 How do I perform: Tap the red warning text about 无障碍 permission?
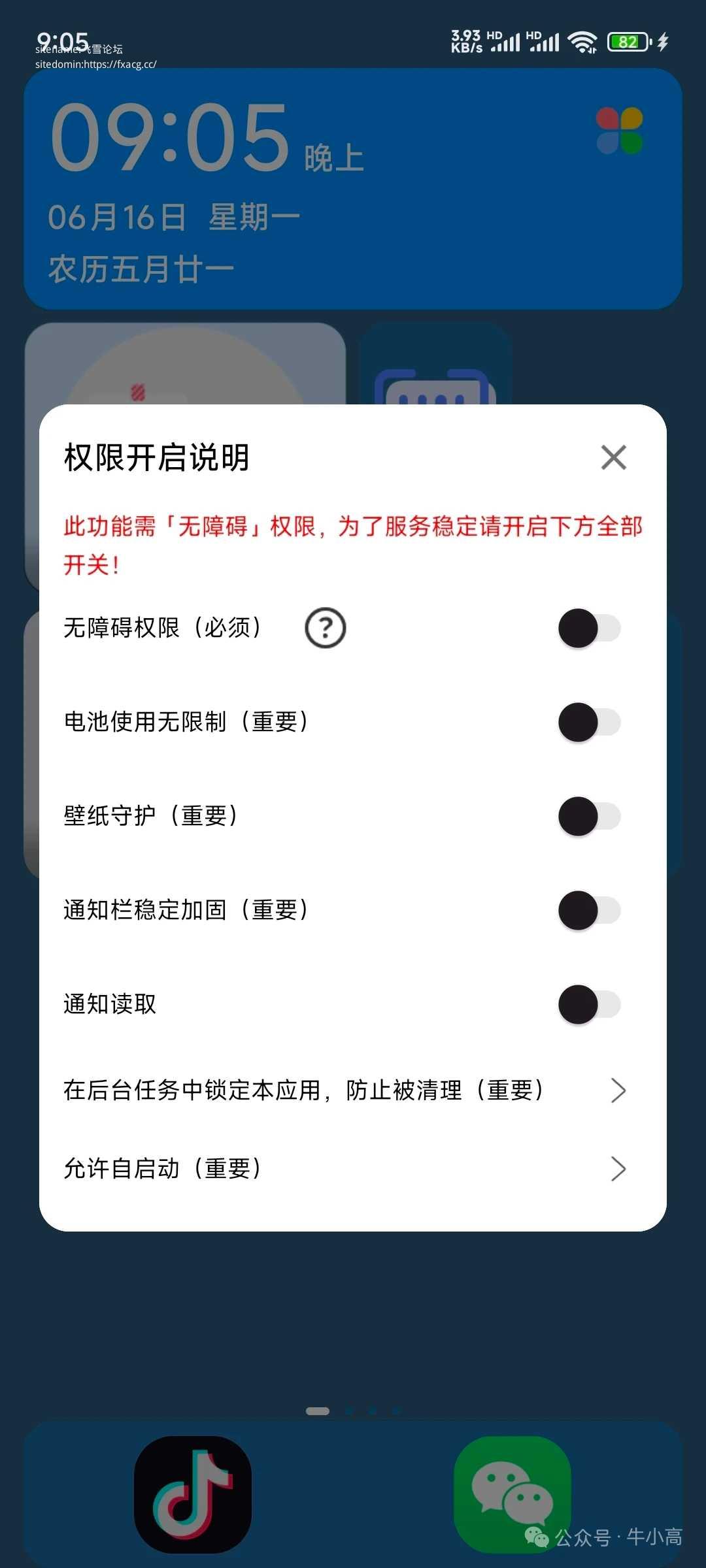pyautogui.click(x=353, y=542)
